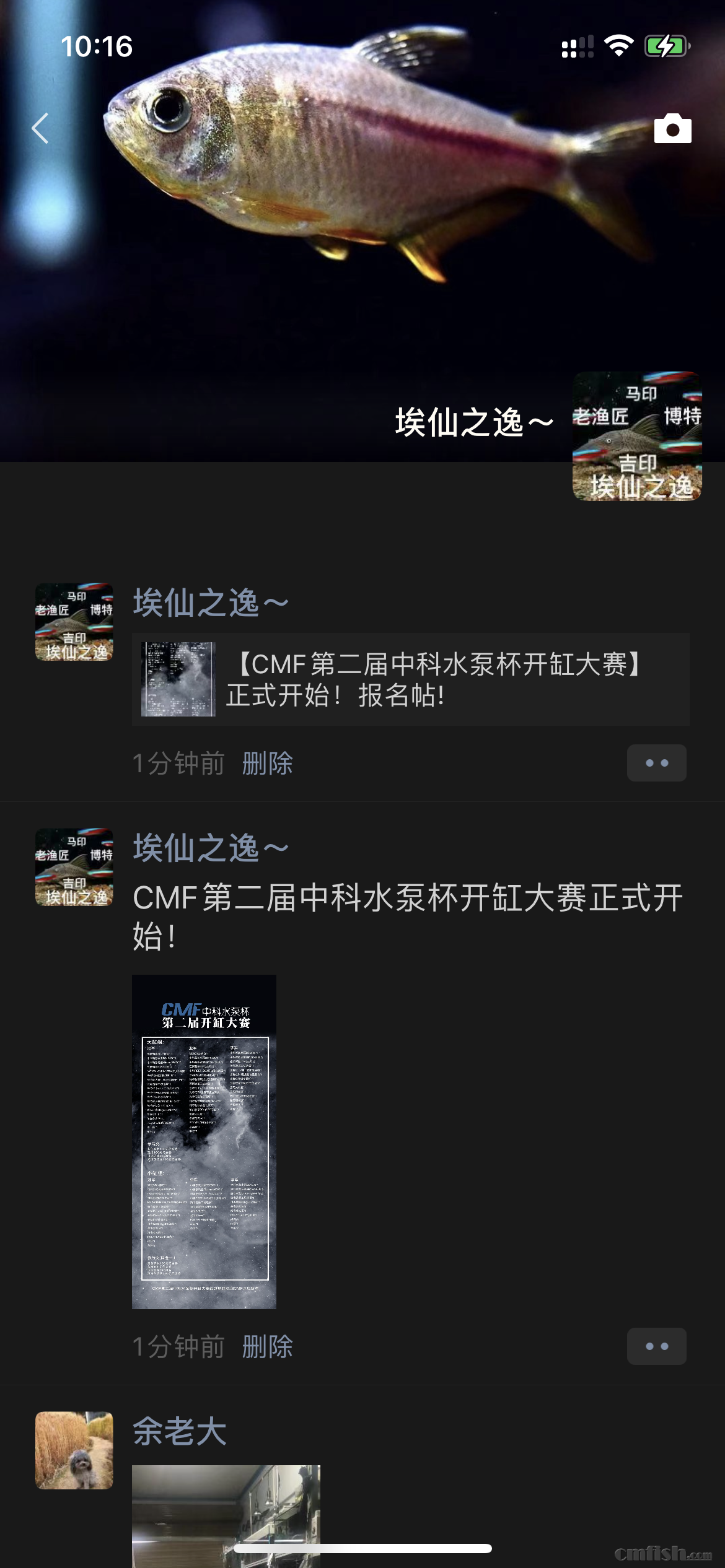Viewport: 725px width, 1568px height.
Task: Go back using the top-left arrow
Action: point(40,128)
